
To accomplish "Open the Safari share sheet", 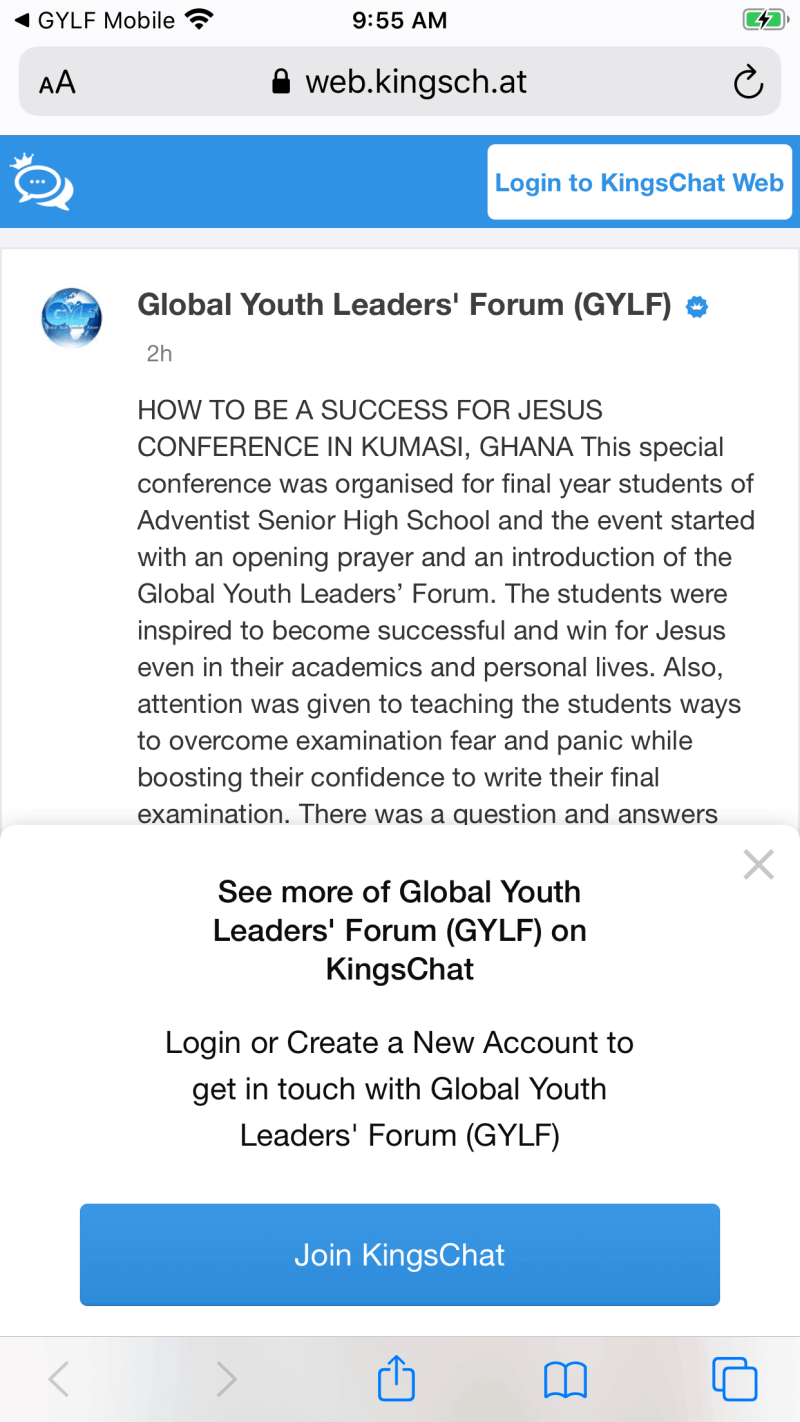I will click(x=396, y=1380).
